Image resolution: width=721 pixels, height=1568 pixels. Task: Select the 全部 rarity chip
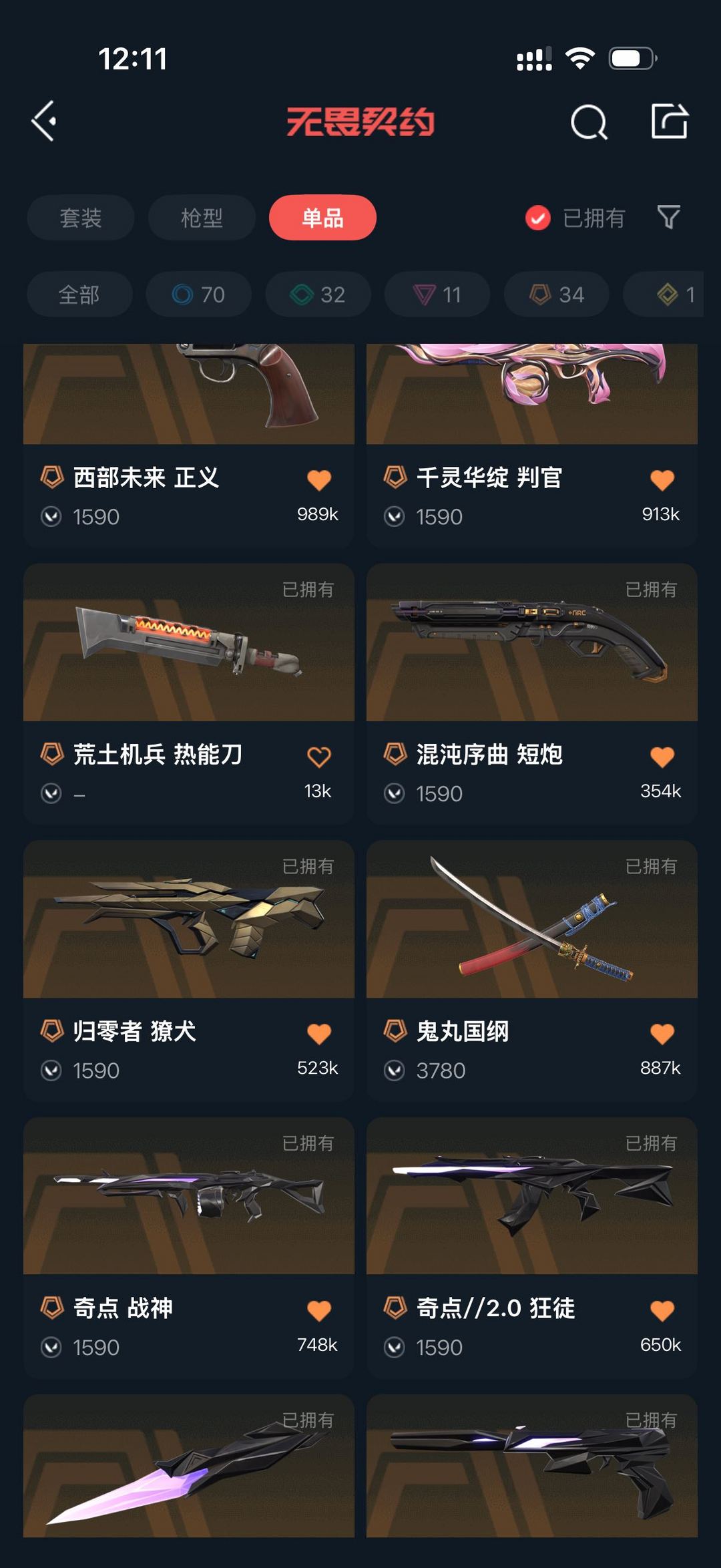click(79, 295)
